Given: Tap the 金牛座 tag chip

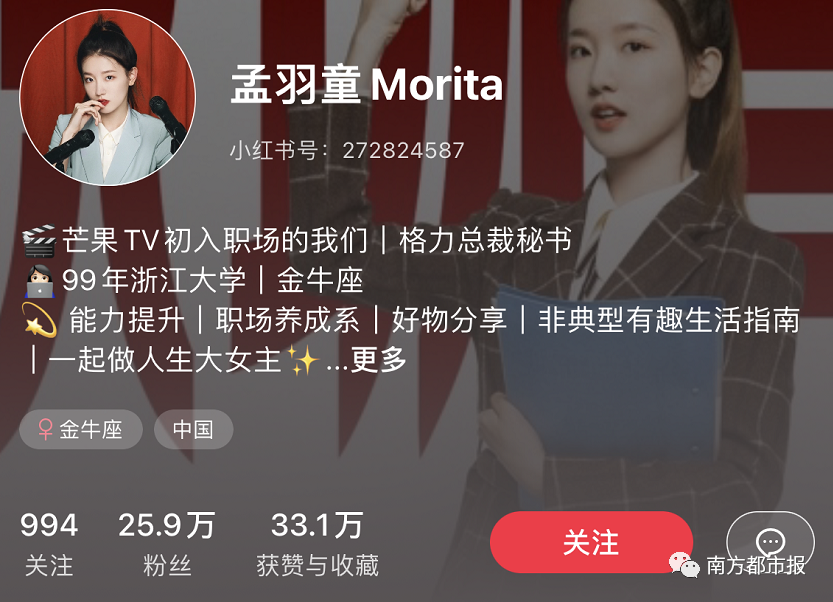Looking at the screenshot, I should (81, 430).
